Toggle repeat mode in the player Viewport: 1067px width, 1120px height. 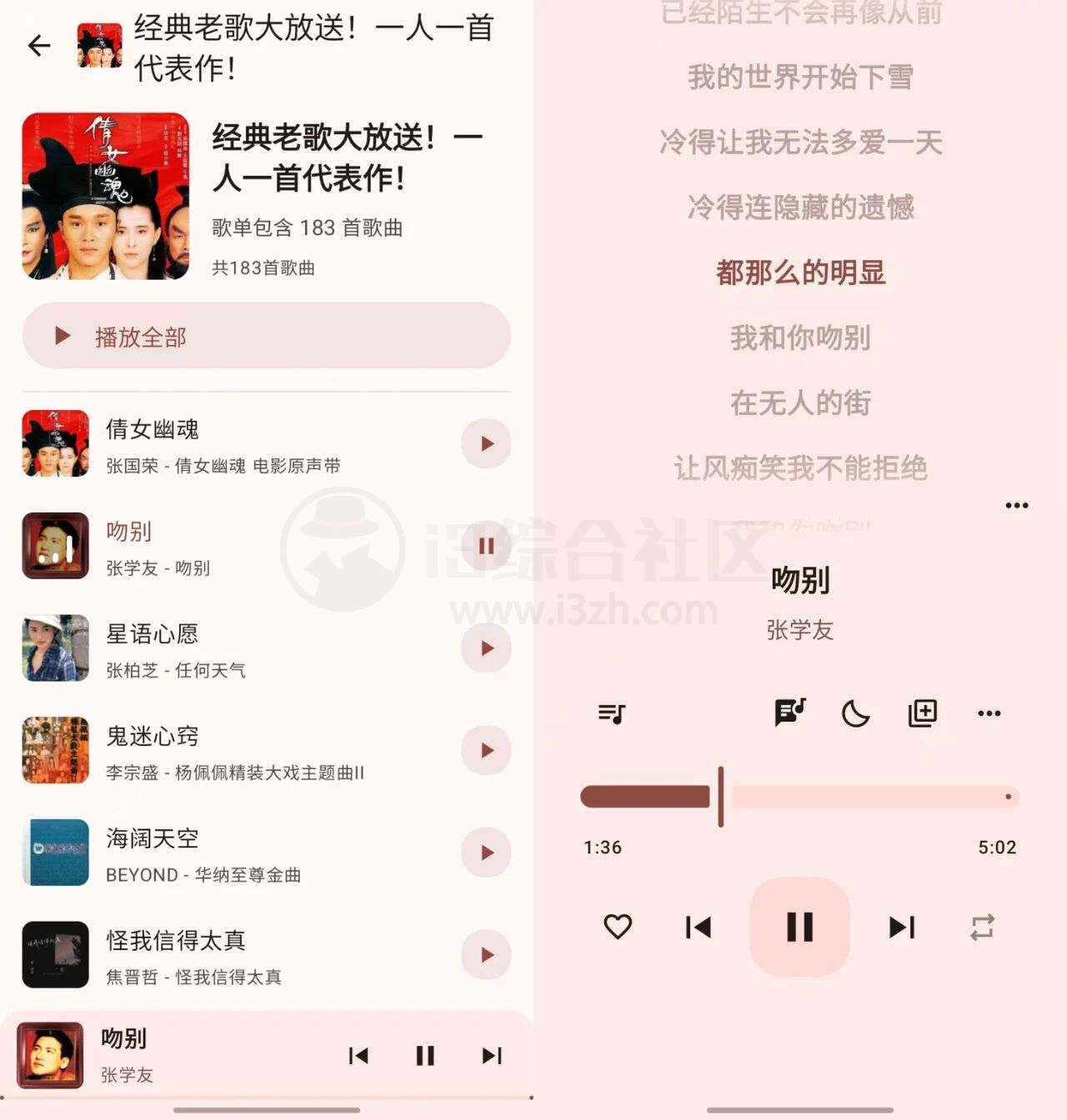pos(984,927)
